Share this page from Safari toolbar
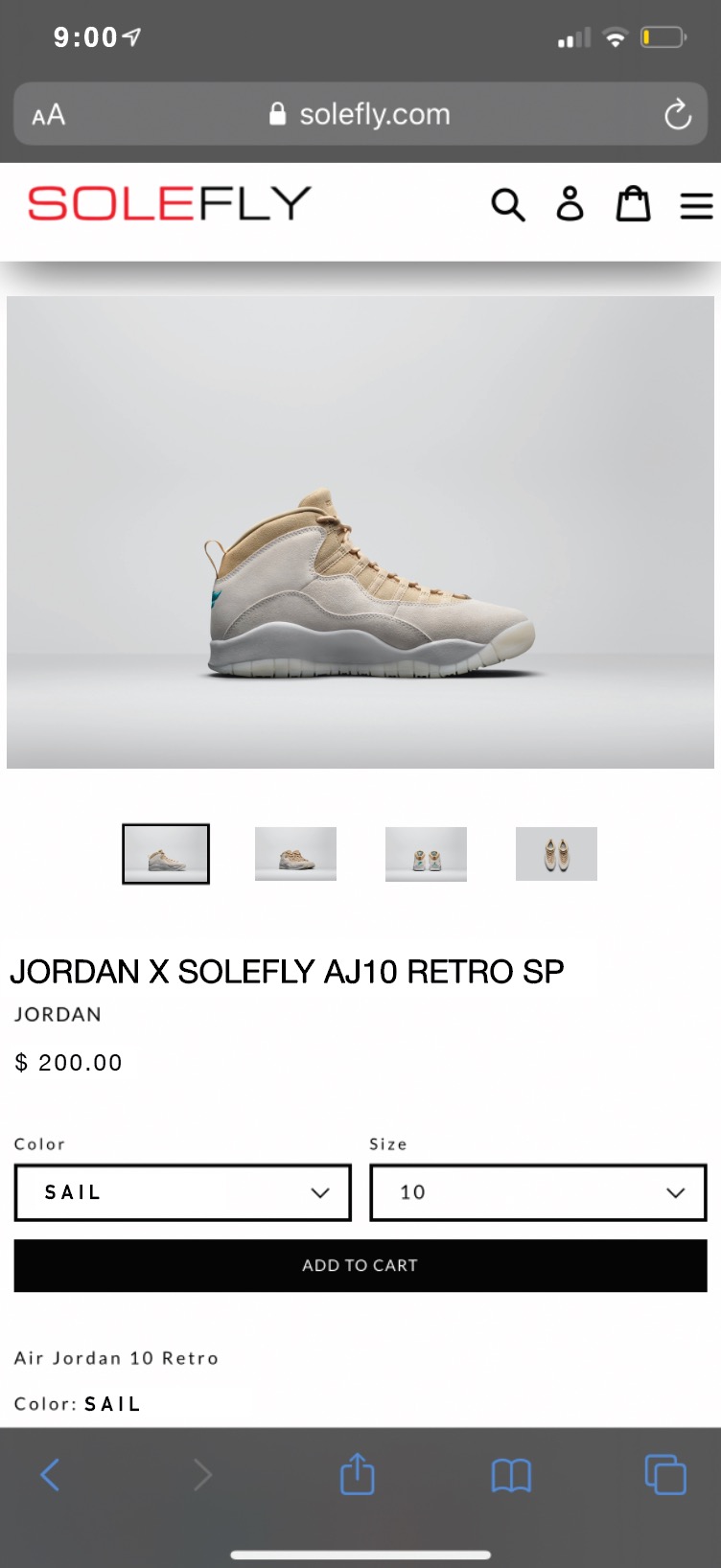 [x=358, y=1474]
